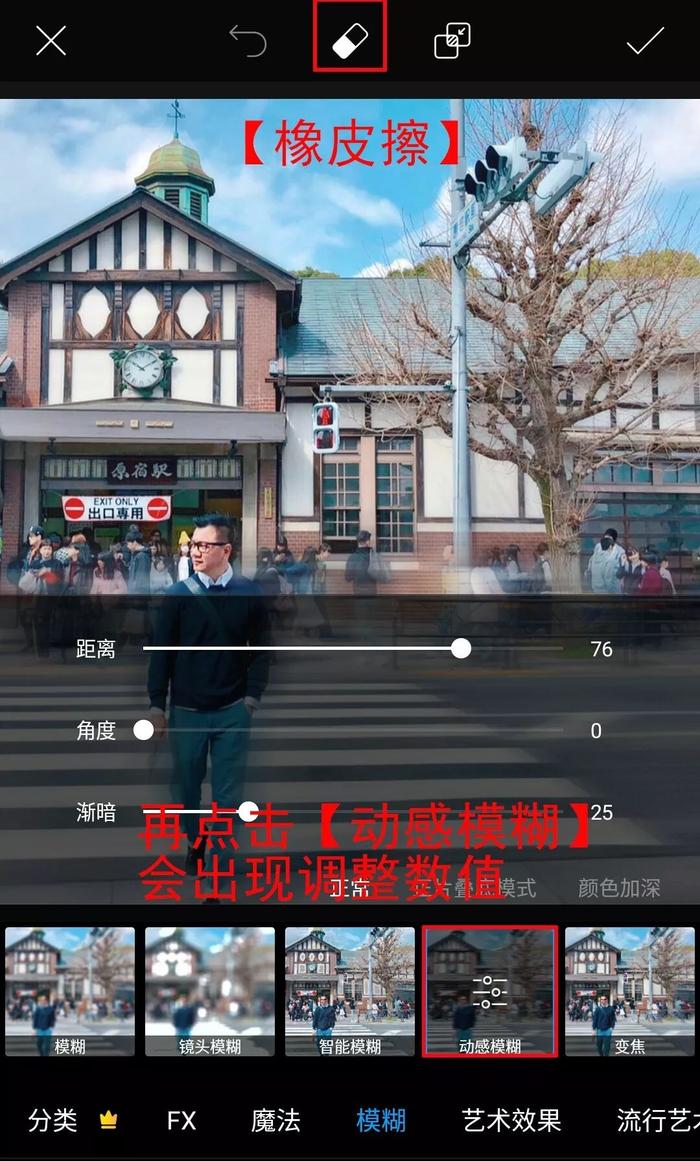Confirm changes with the checkmark
This screenshot has height=1161, width=700.
(x=644, y=41)
